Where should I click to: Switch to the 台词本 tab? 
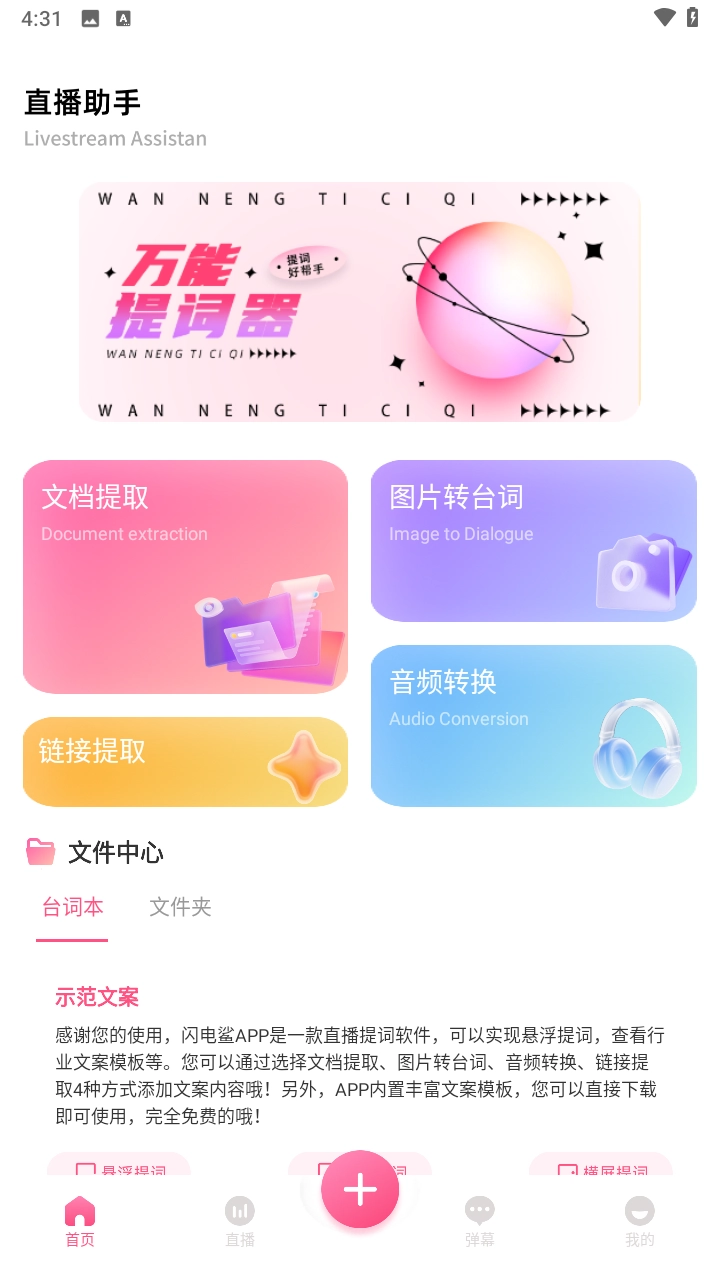(71, 907)
